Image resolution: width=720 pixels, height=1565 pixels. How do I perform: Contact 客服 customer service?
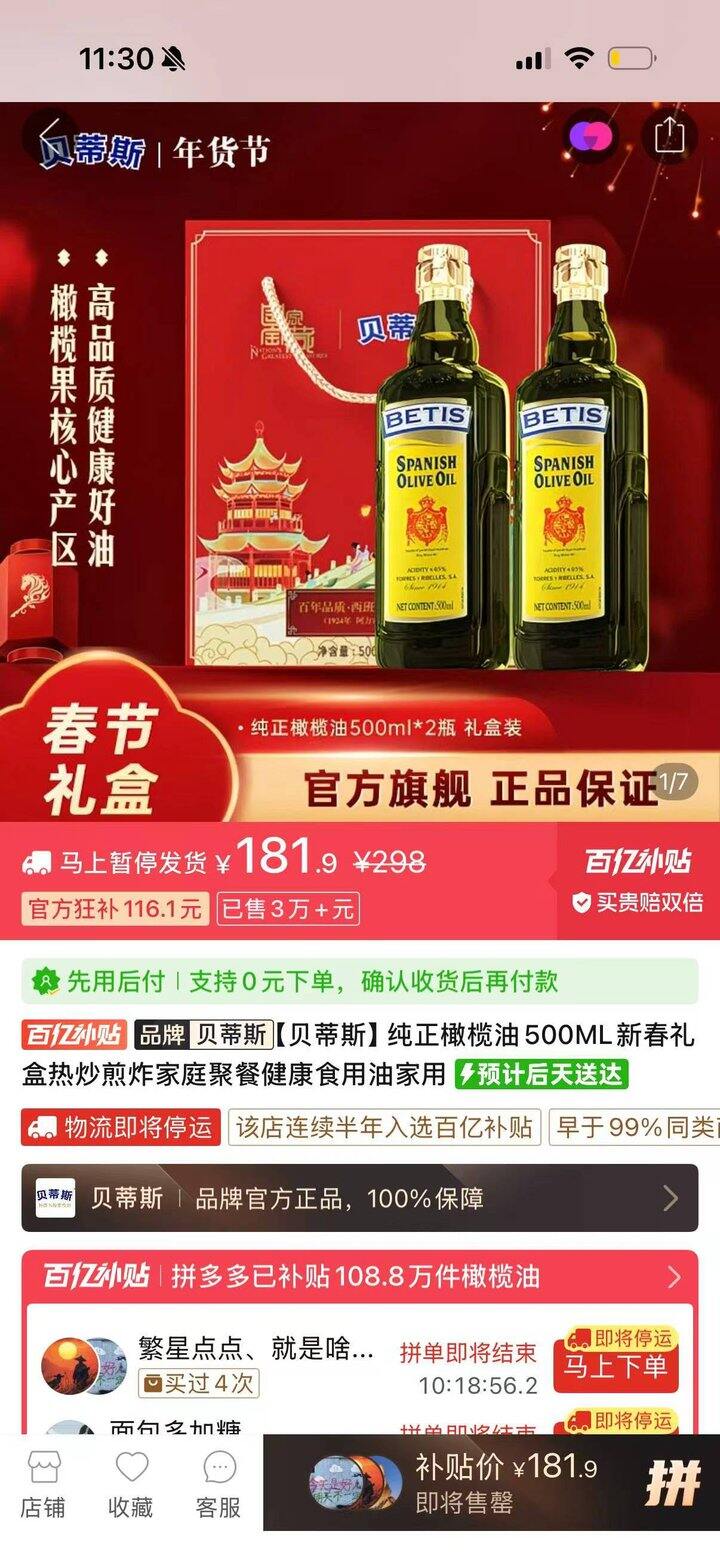coord(219,1486)
